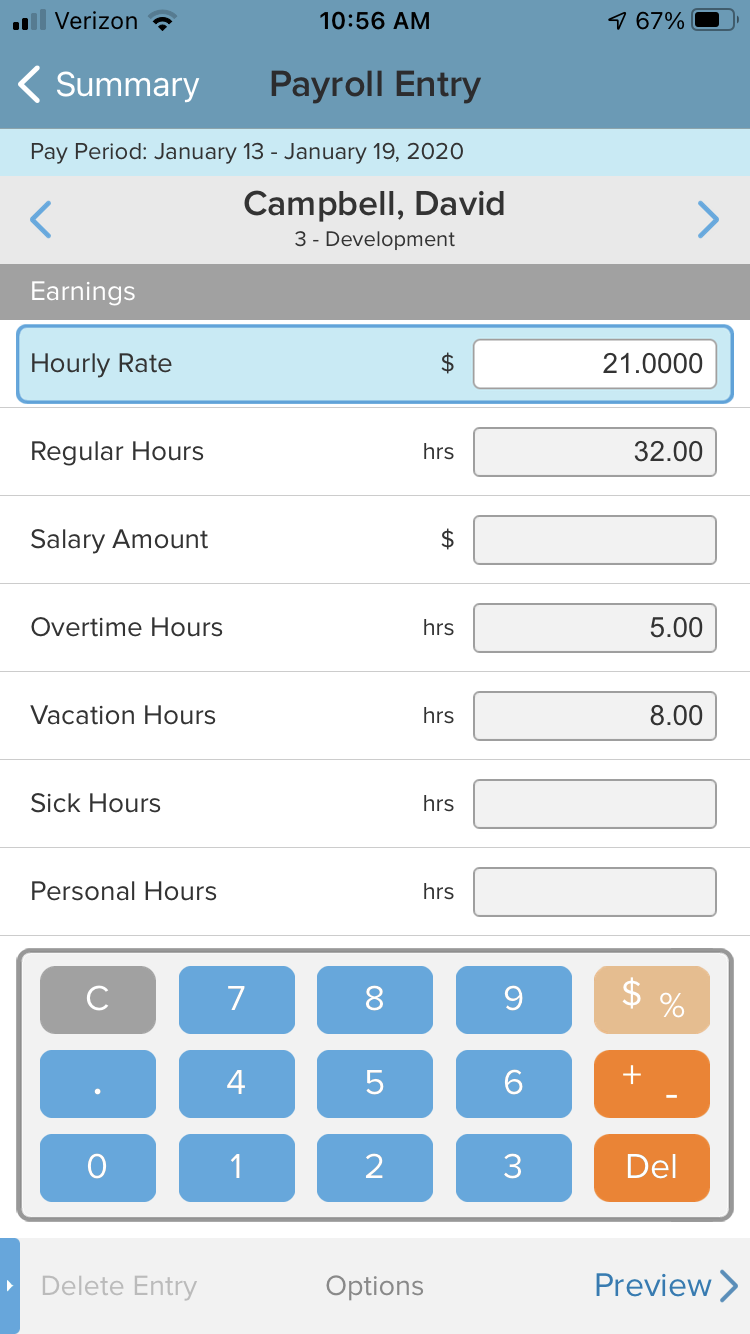Tap digit 9 on the keypad
Image resolution: width=750 pixels, height=1334 pixels.
point(513,999)
